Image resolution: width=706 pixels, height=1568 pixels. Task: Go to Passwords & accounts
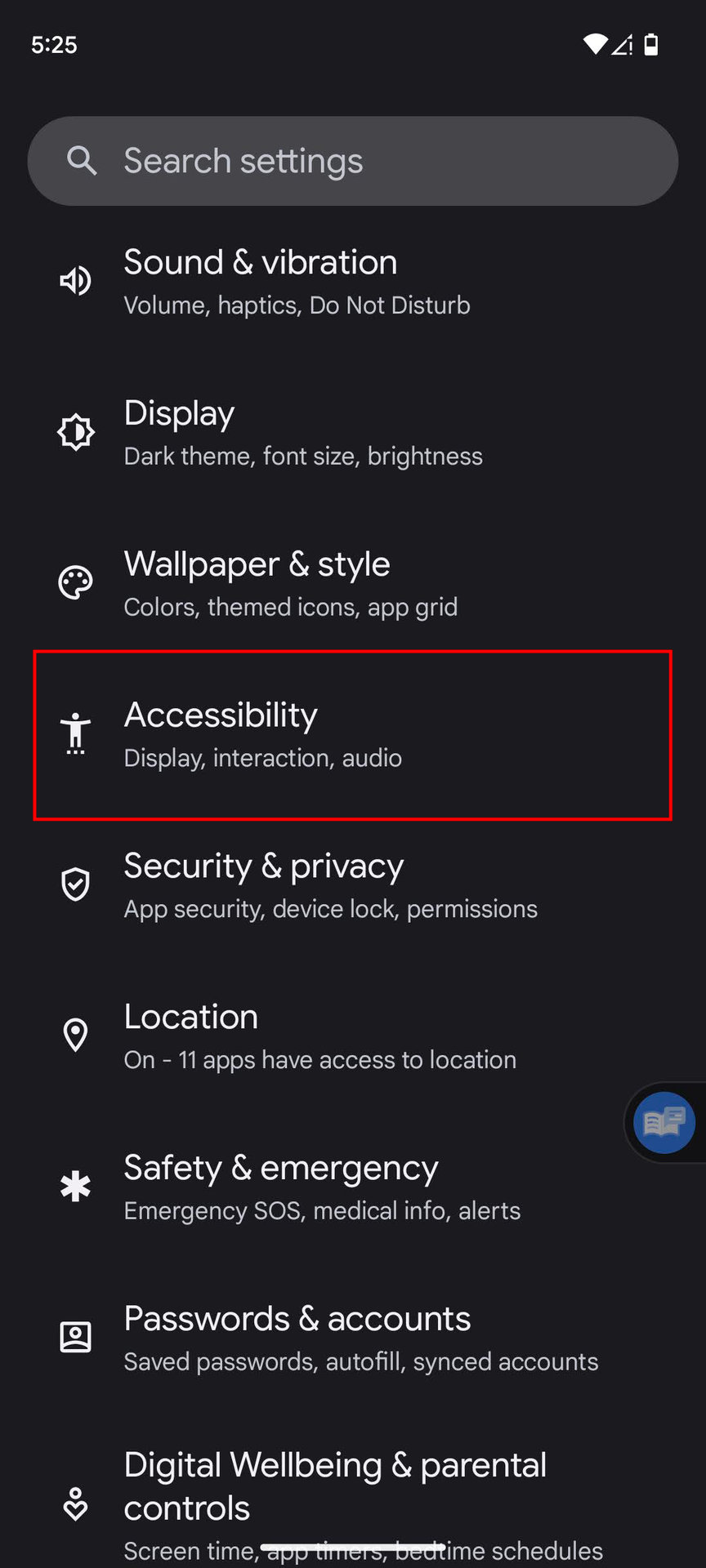point(353,1339)
